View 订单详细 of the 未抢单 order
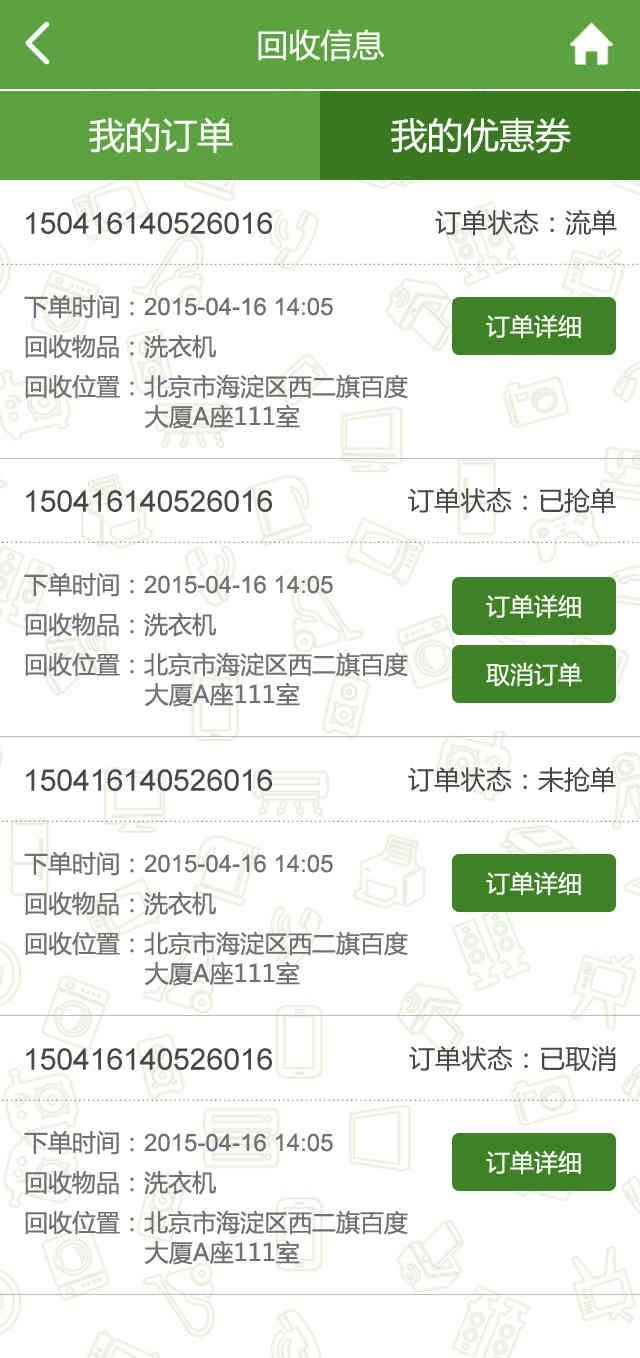The width and height of the screenshot is (640, 1358). click(x=533, y=883)
